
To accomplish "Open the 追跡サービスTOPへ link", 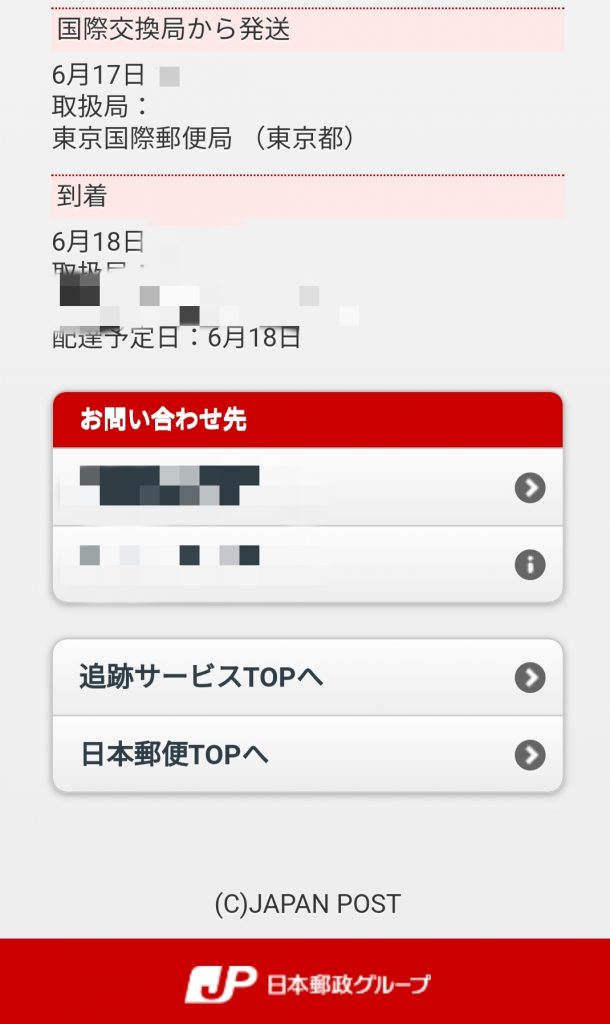I will tap(306, 678).
